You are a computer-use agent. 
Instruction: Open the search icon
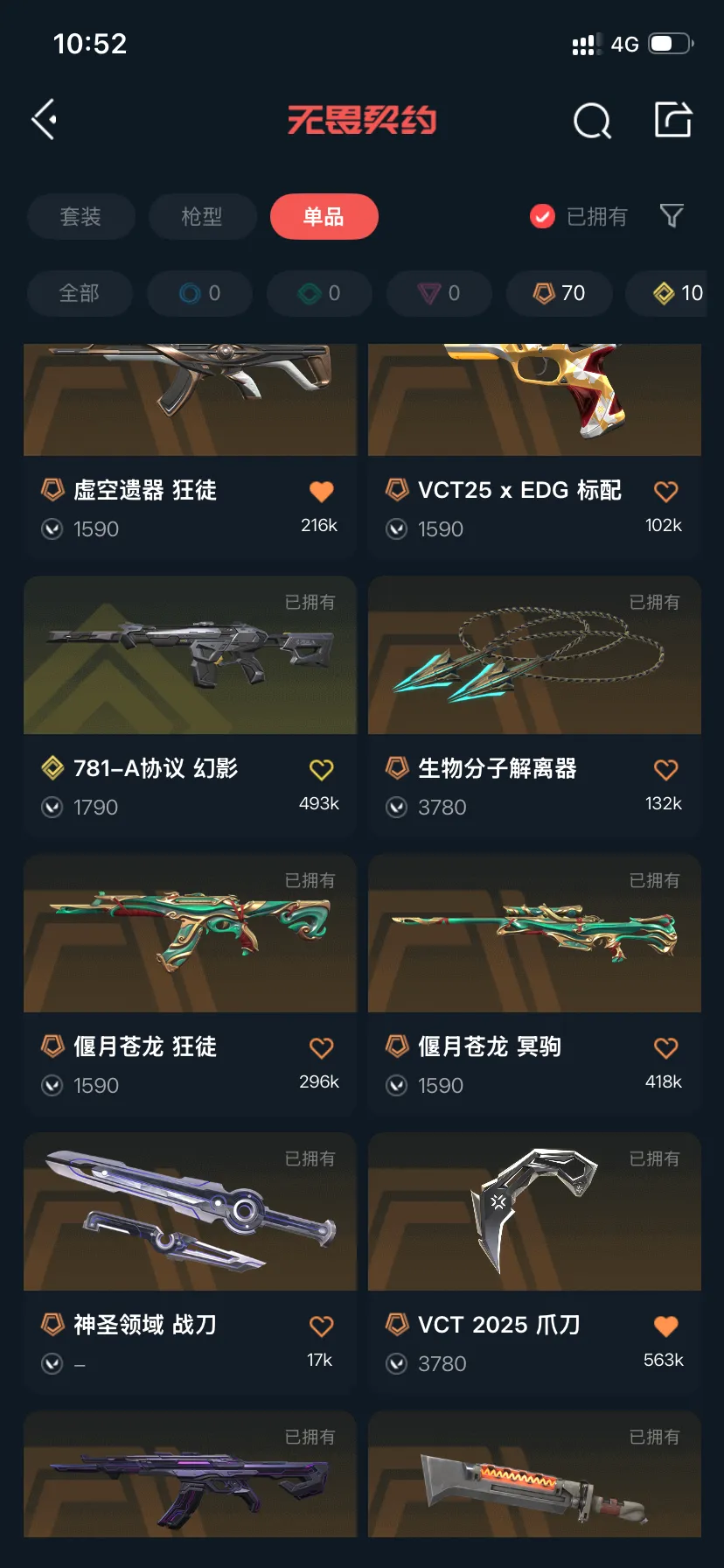click(592, 121)
